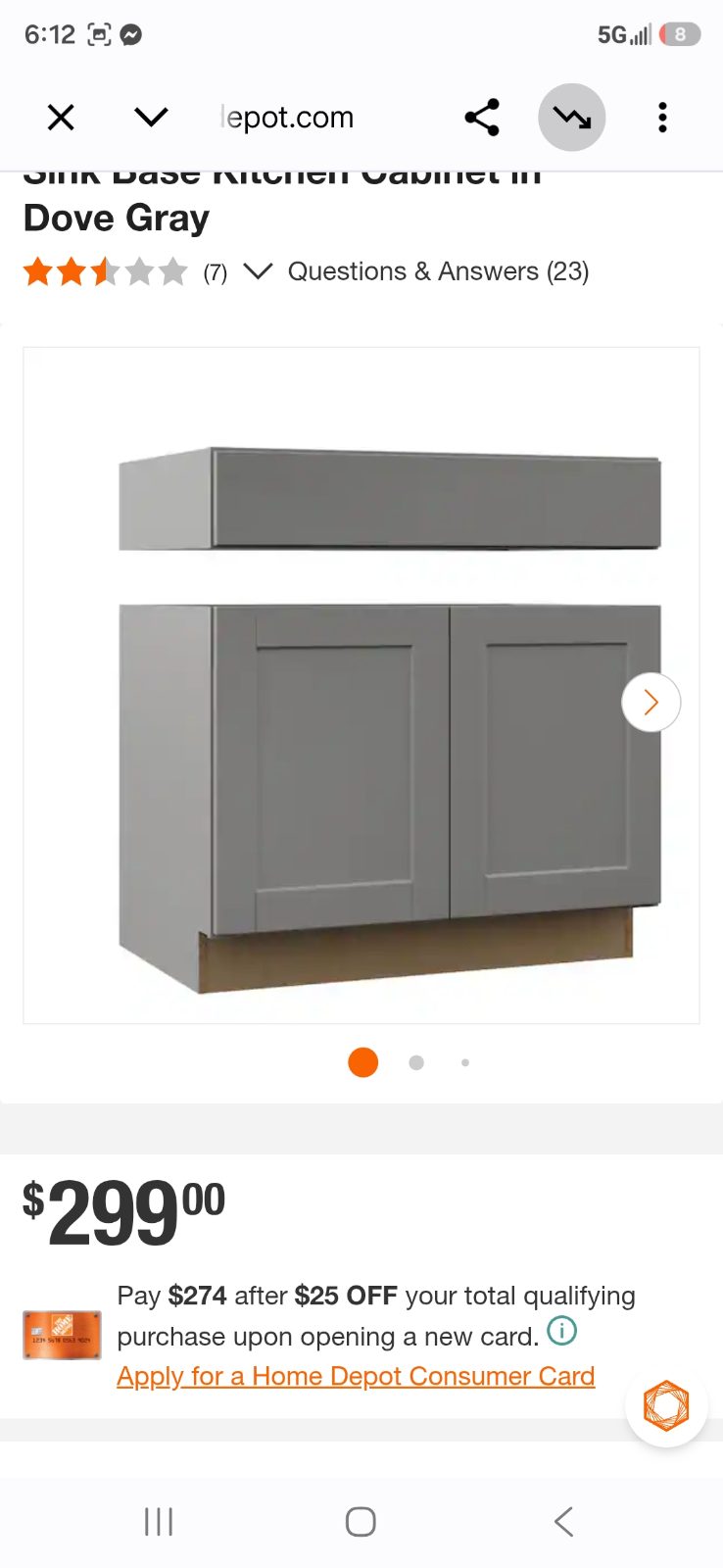Image resolution: width=723 pixels, height=1568 pixels.
Task: Open the recent apps view
Action: pyautogui.click(x=159, y=1521)
